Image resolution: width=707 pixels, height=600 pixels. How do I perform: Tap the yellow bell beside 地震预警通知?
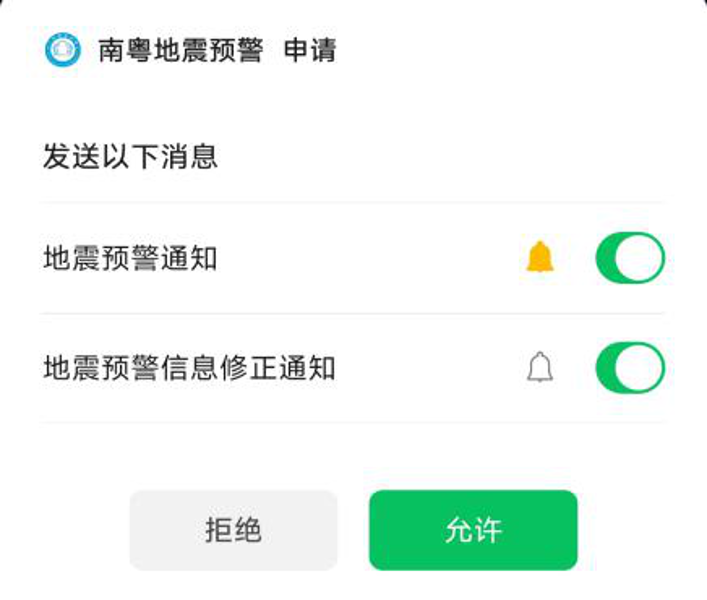pos(540,258)
